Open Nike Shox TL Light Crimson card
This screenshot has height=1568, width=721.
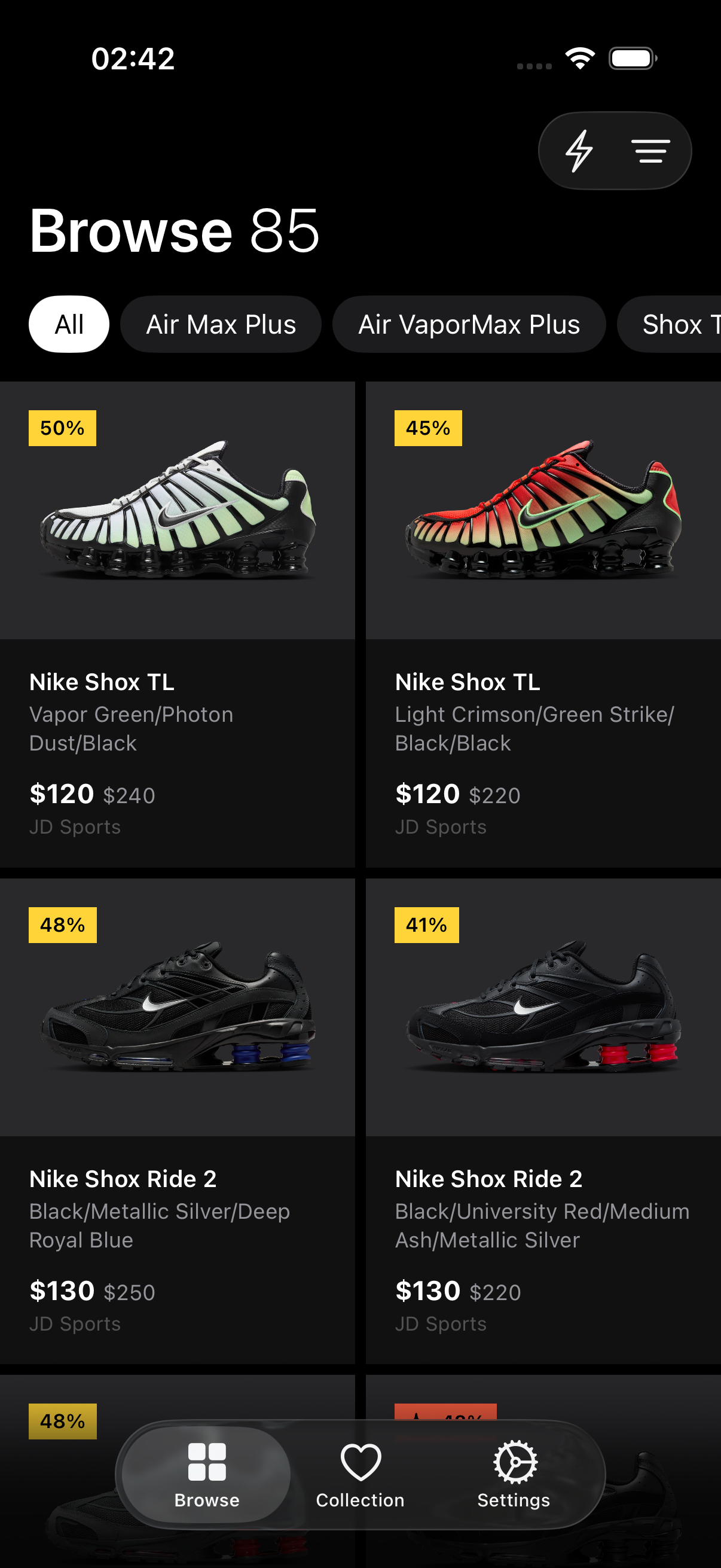(x=543, y=624)
